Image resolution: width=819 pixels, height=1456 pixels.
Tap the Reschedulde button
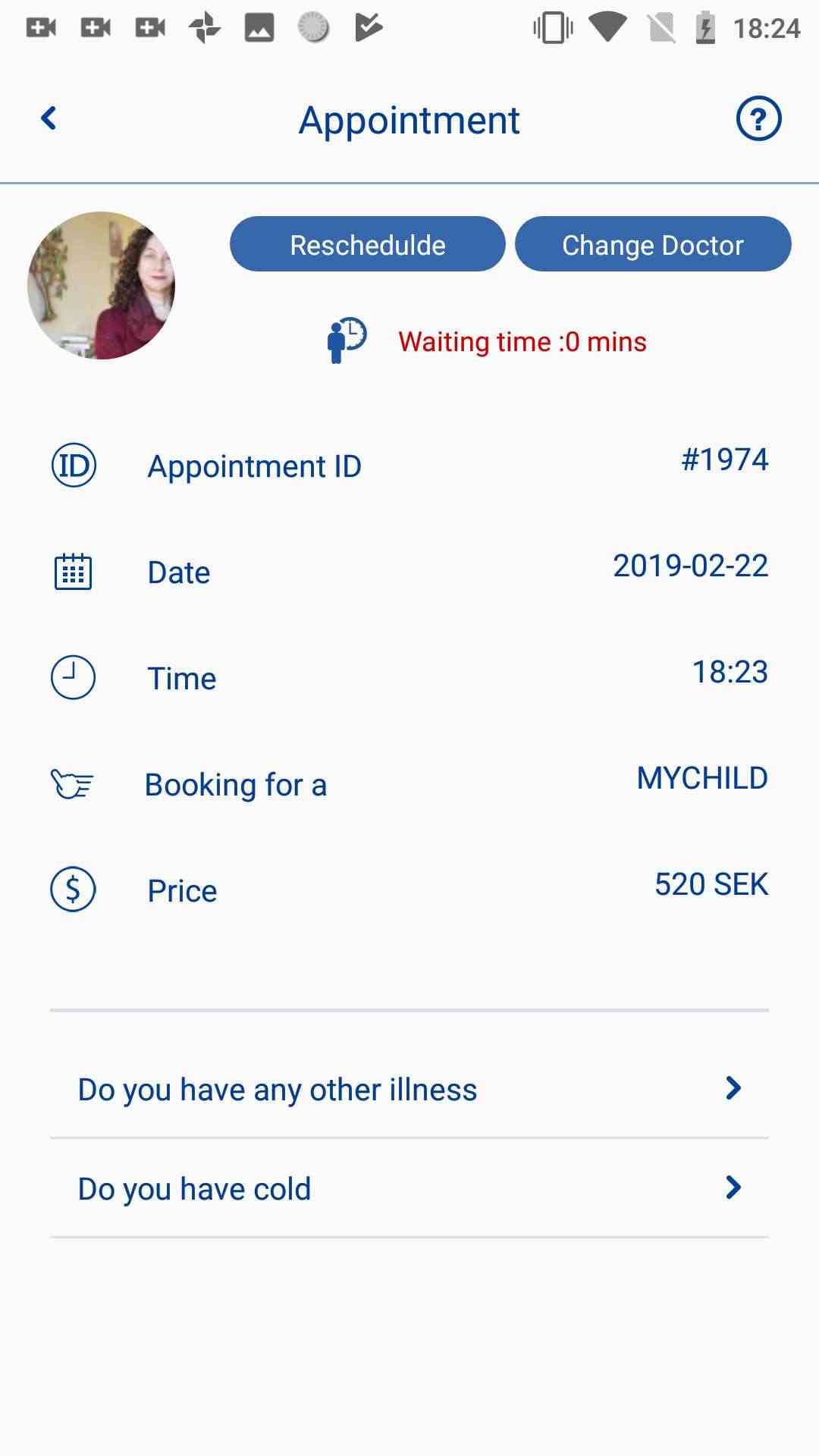click(367, 244)
